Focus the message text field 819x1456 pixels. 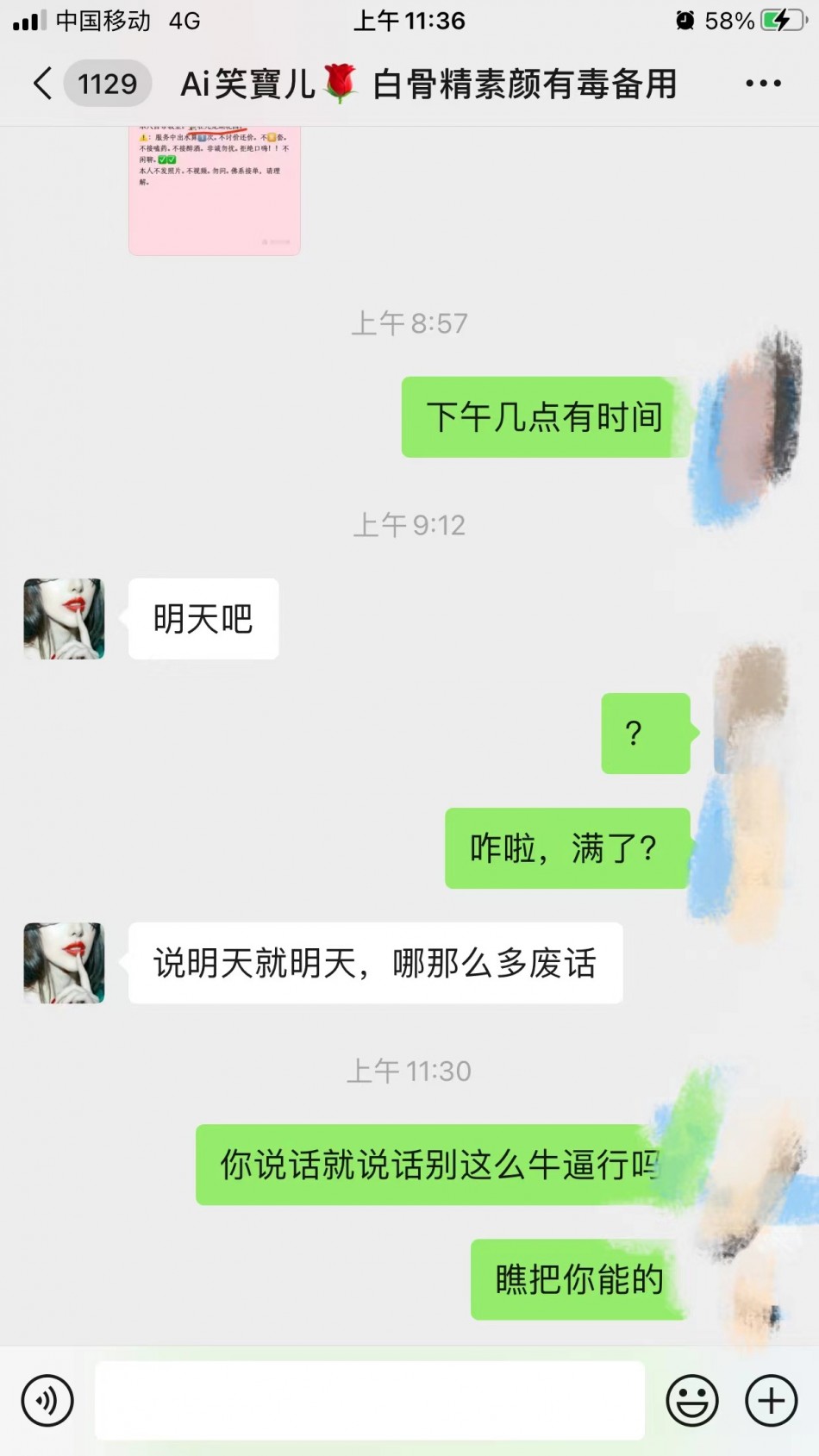point(369,1400)
